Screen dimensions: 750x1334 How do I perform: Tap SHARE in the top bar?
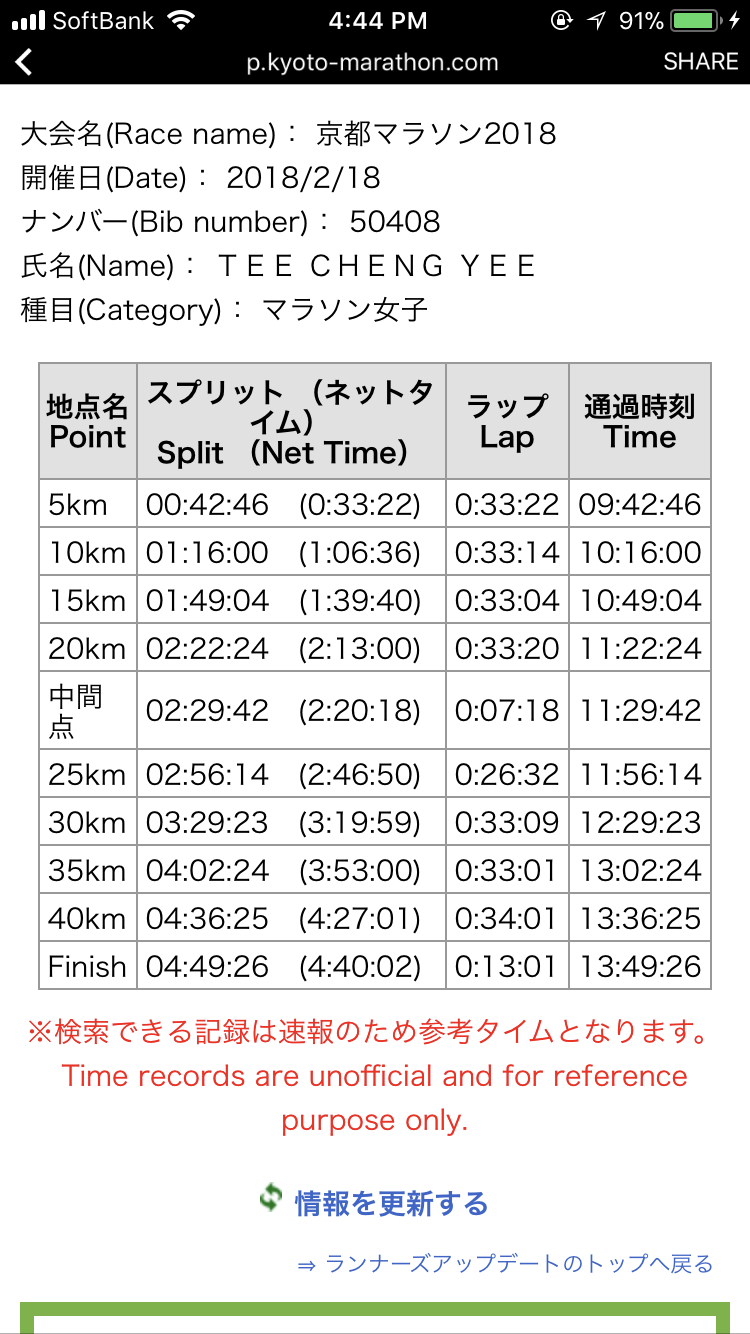pos(700,62)
